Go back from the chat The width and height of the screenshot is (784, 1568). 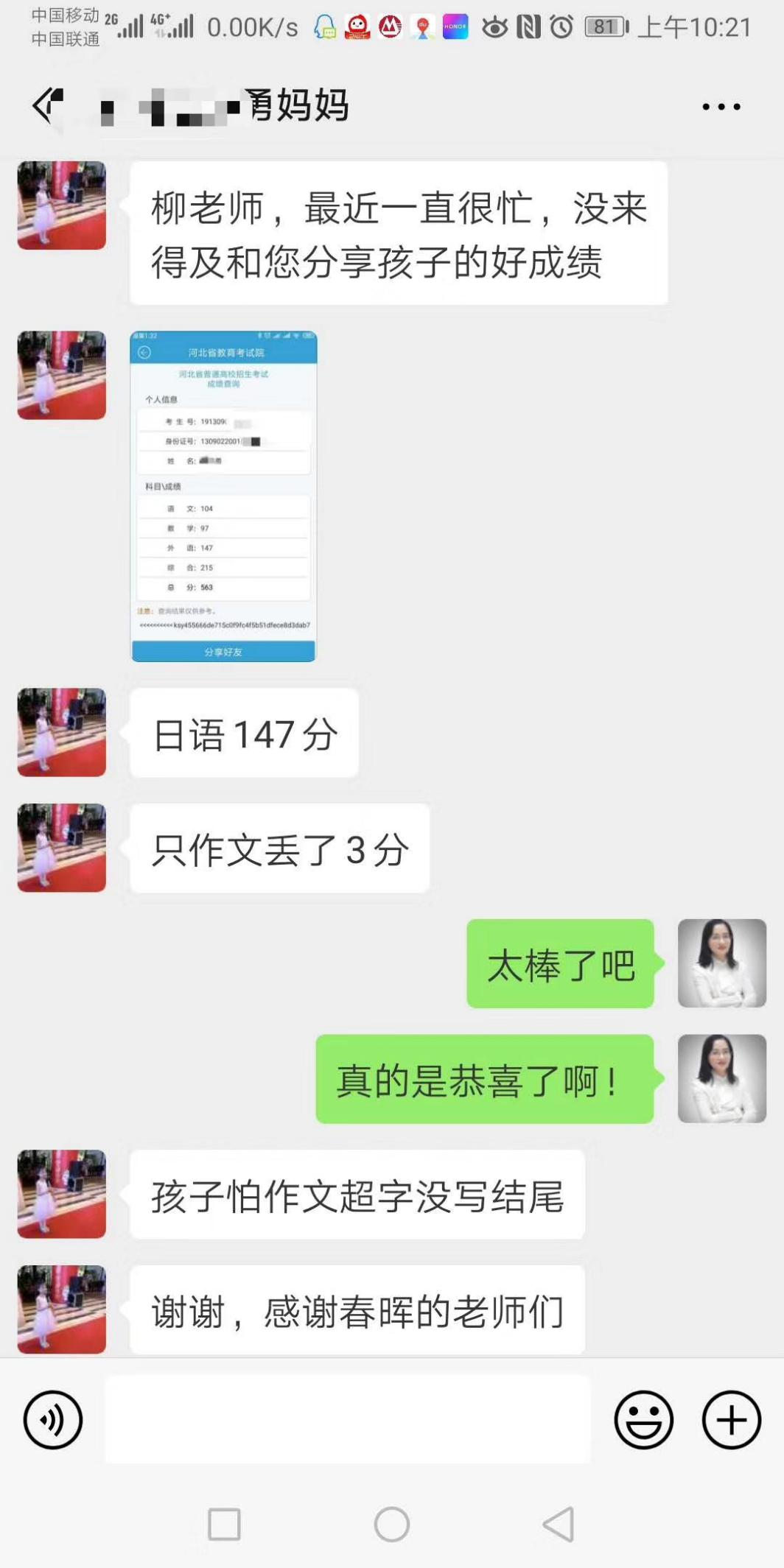click(48, 105)
